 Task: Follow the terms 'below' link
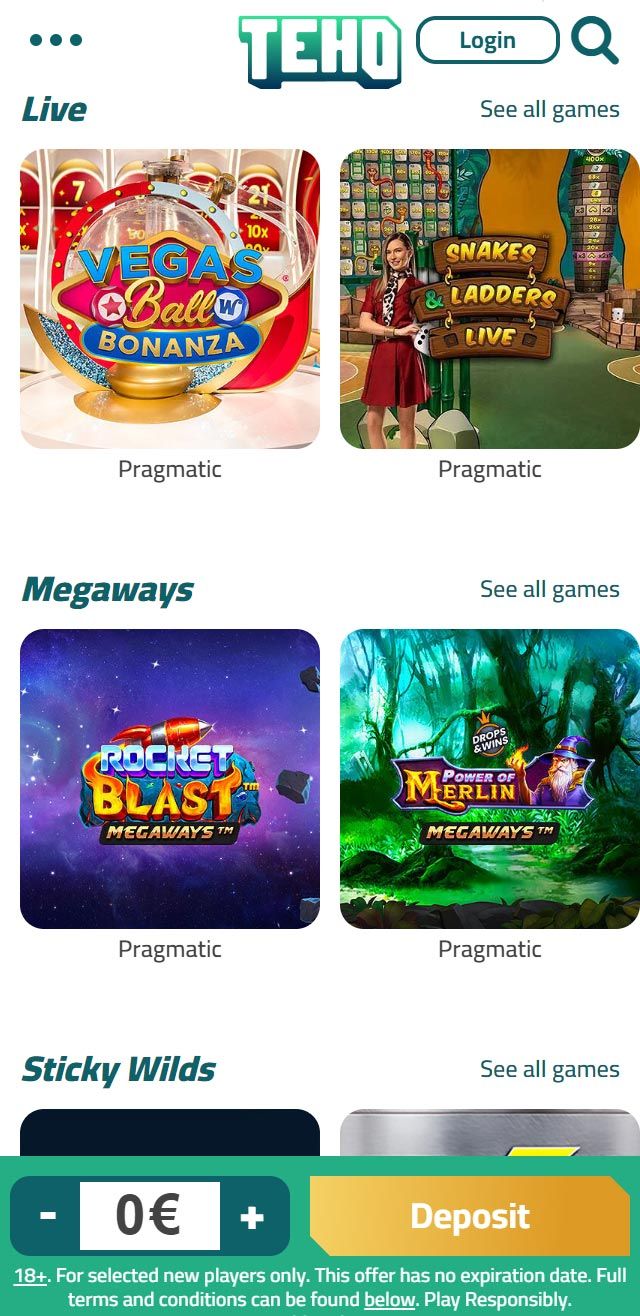point(388,1300)
